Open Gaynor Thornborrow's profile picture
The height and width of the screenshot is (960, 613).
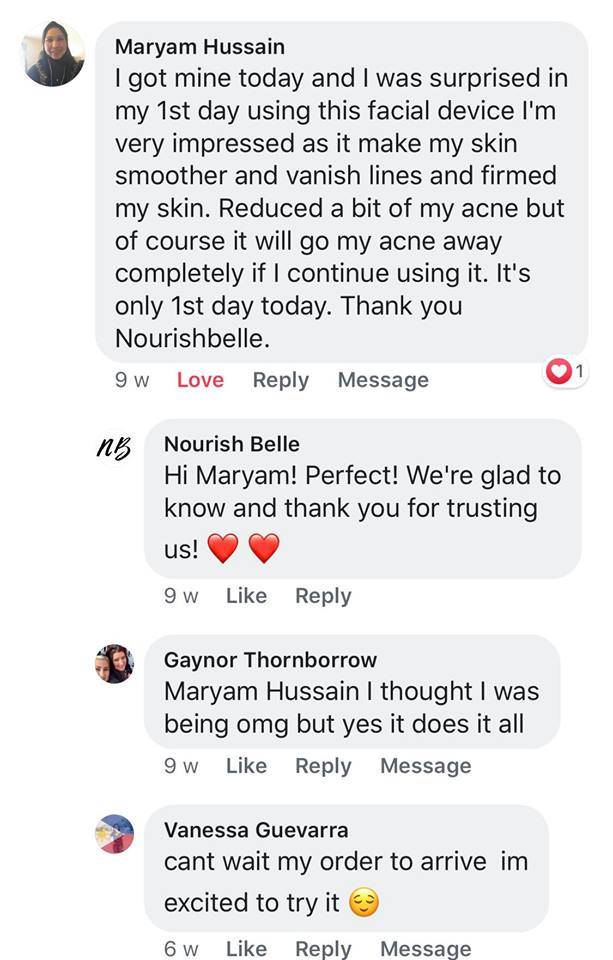tap(114, 663)
